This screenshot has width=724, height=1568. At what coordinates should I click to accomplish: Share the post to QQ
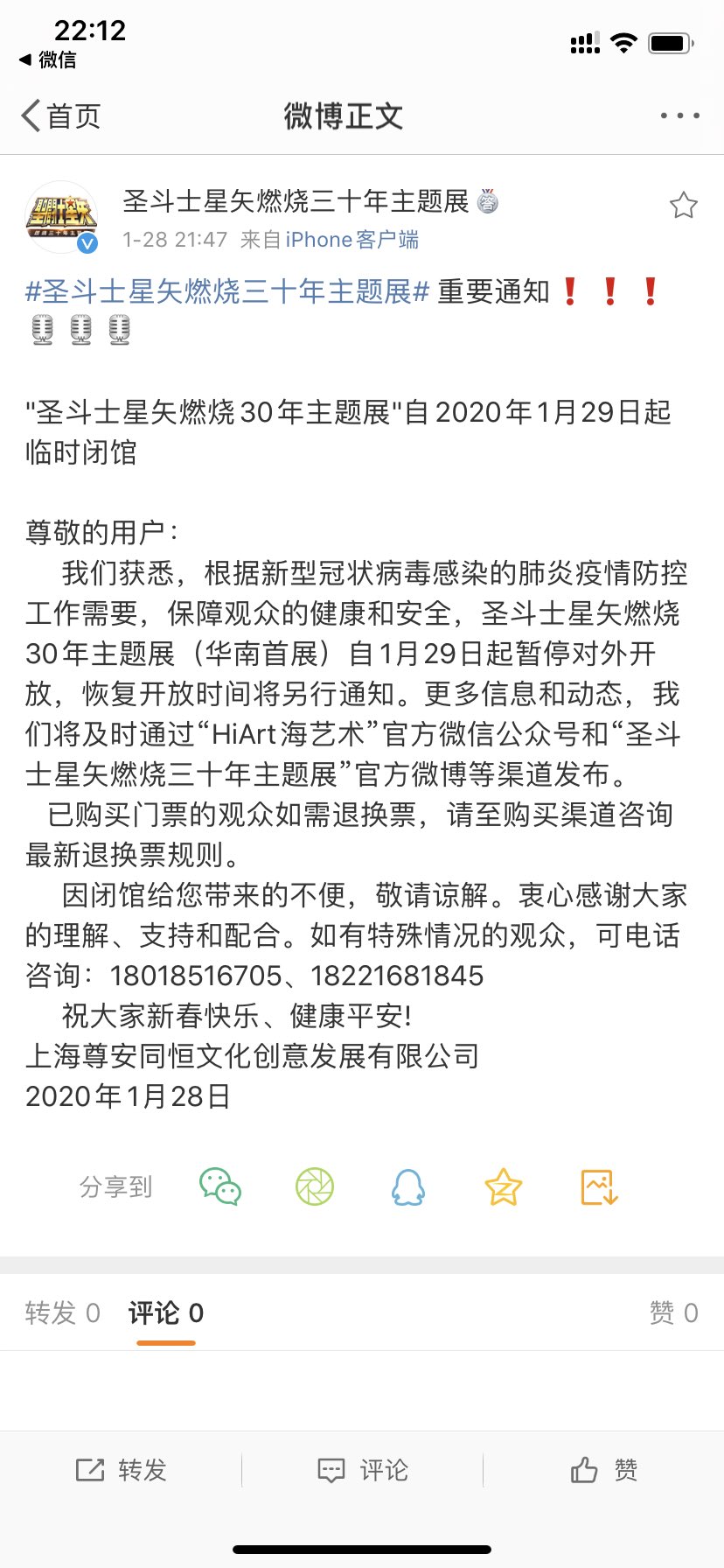click(408, 1187)
